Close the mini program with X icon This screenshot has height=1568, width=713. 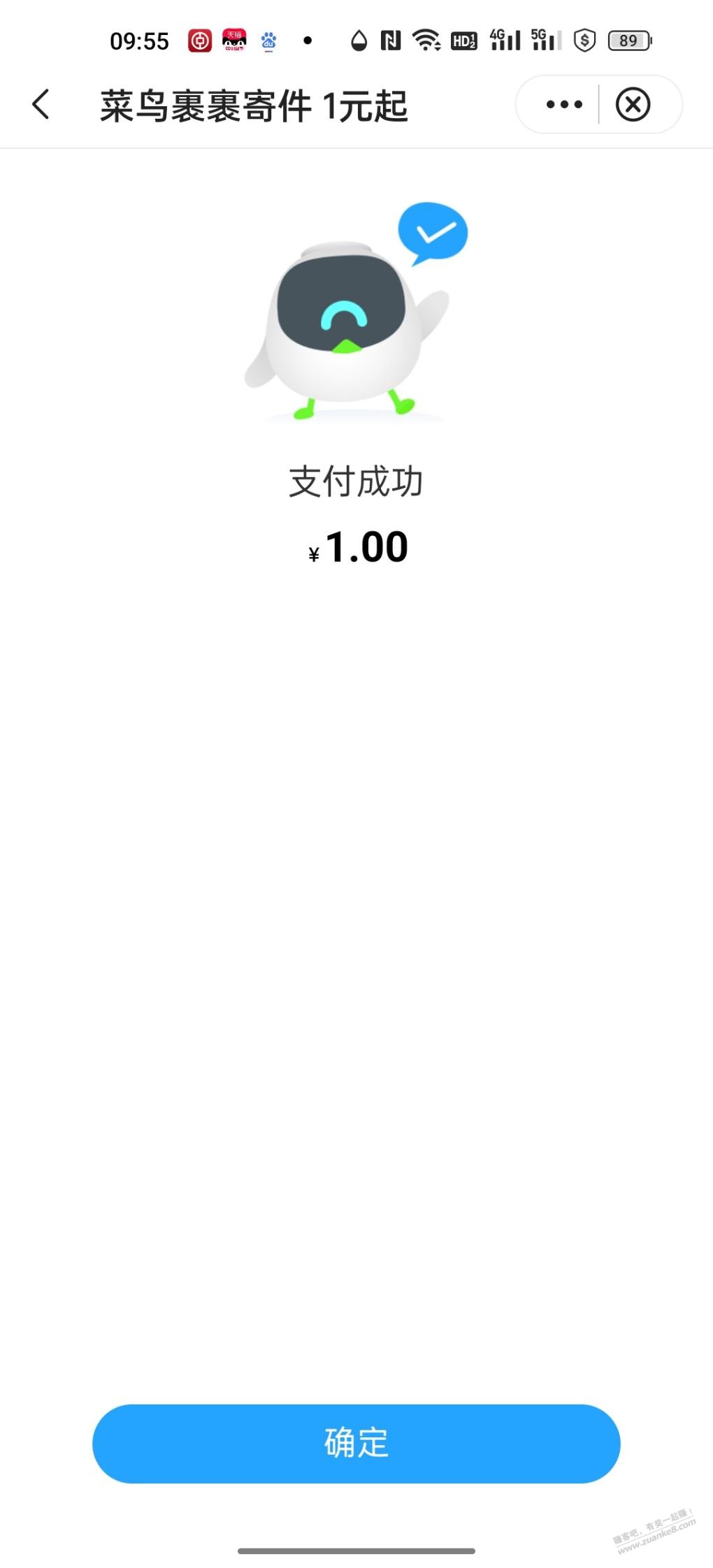pyautogui.click(x=633, y=105)
